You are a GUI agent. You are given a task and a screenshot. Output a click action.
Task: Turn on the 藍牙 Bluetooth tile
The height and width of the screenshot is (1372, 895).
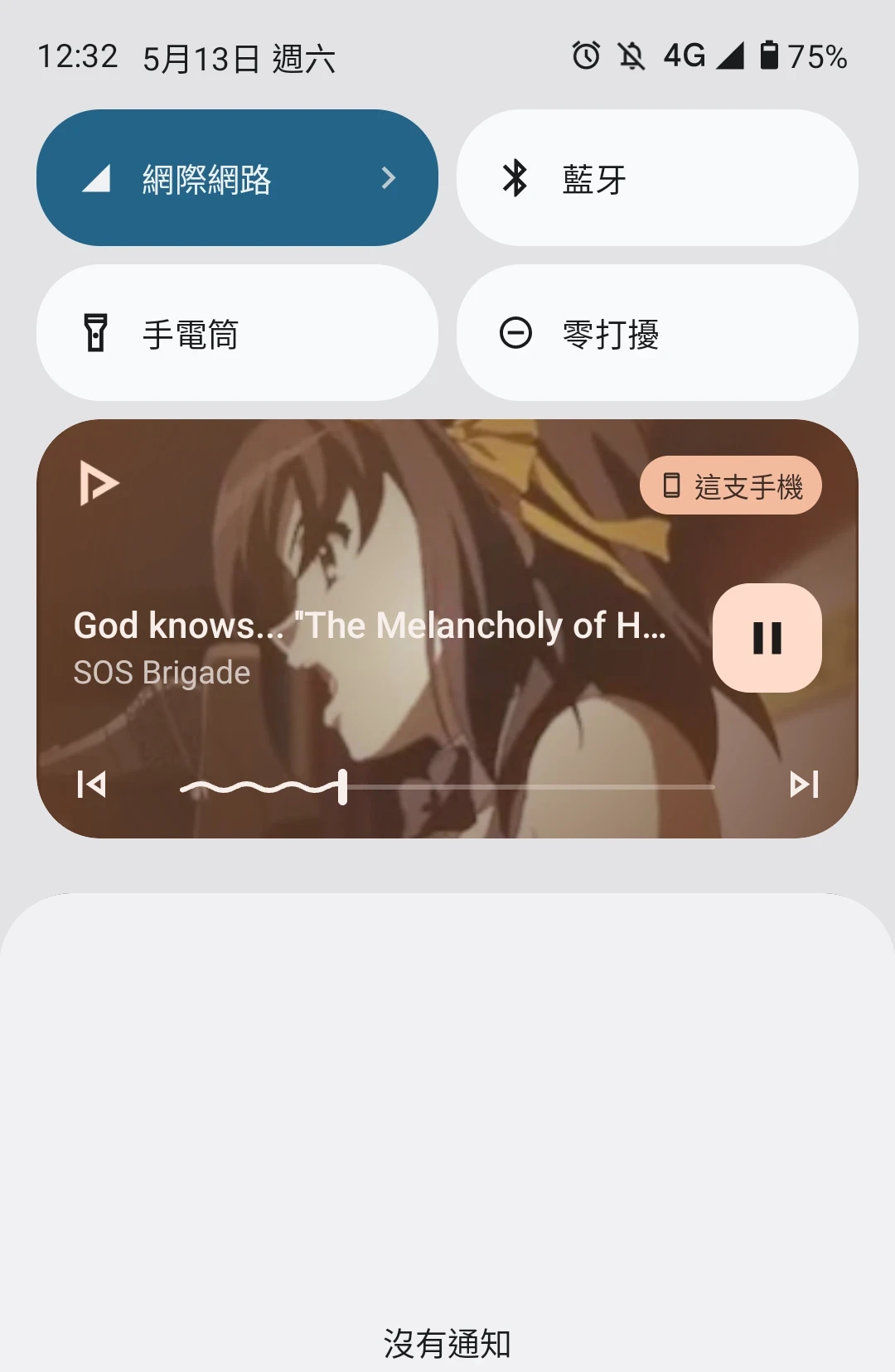(656, 178)
